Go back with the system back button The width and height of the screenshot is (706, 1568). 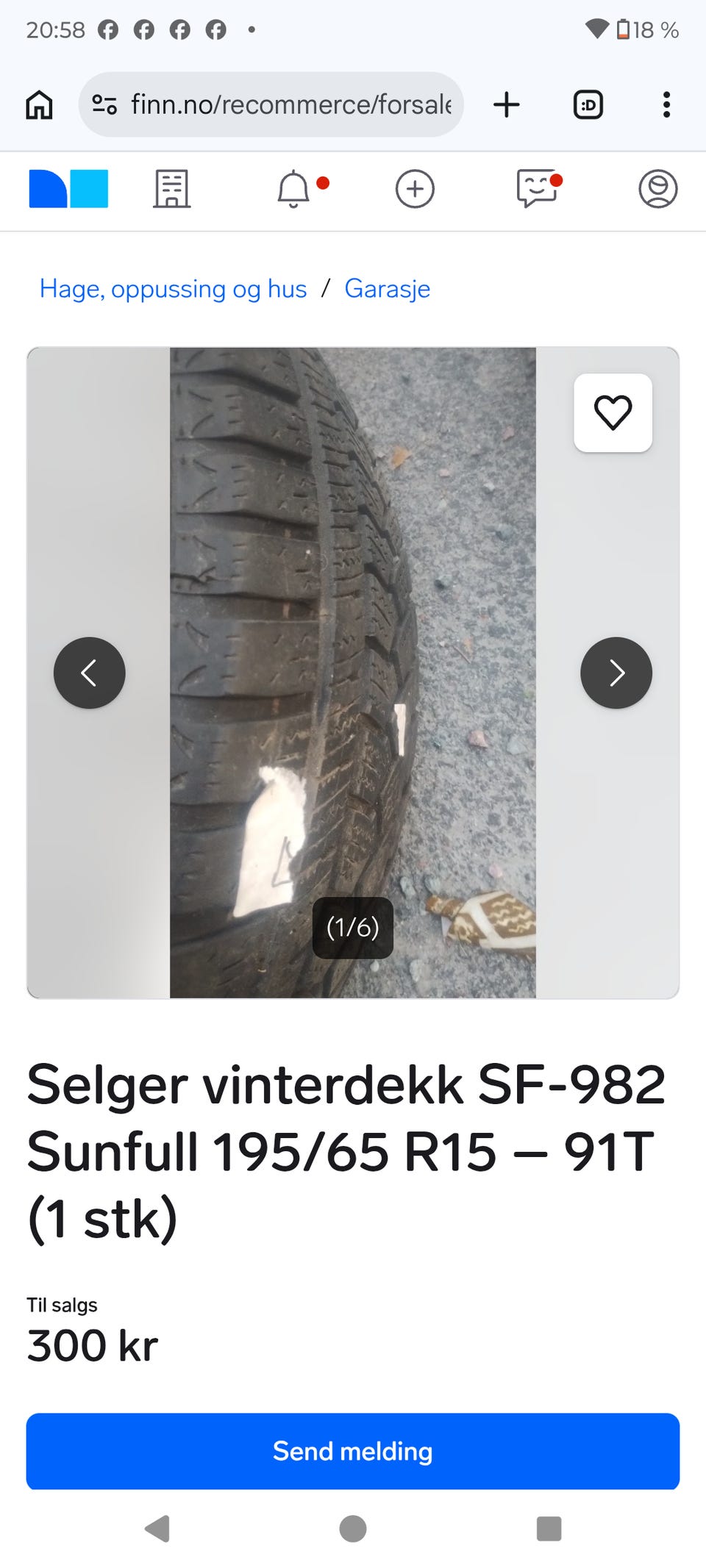[x=157, y=1528]
